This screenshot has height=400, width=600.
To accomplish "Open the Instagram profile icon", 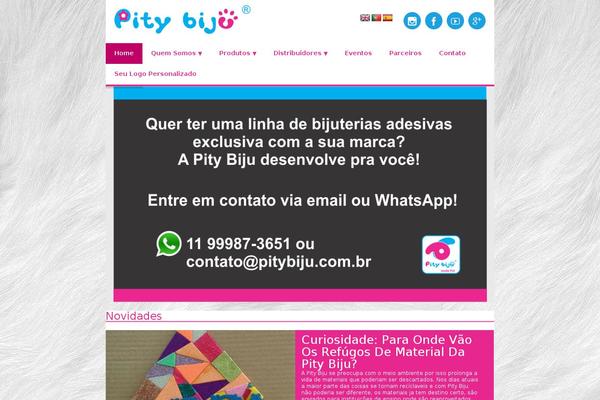I will click(412, 20).
